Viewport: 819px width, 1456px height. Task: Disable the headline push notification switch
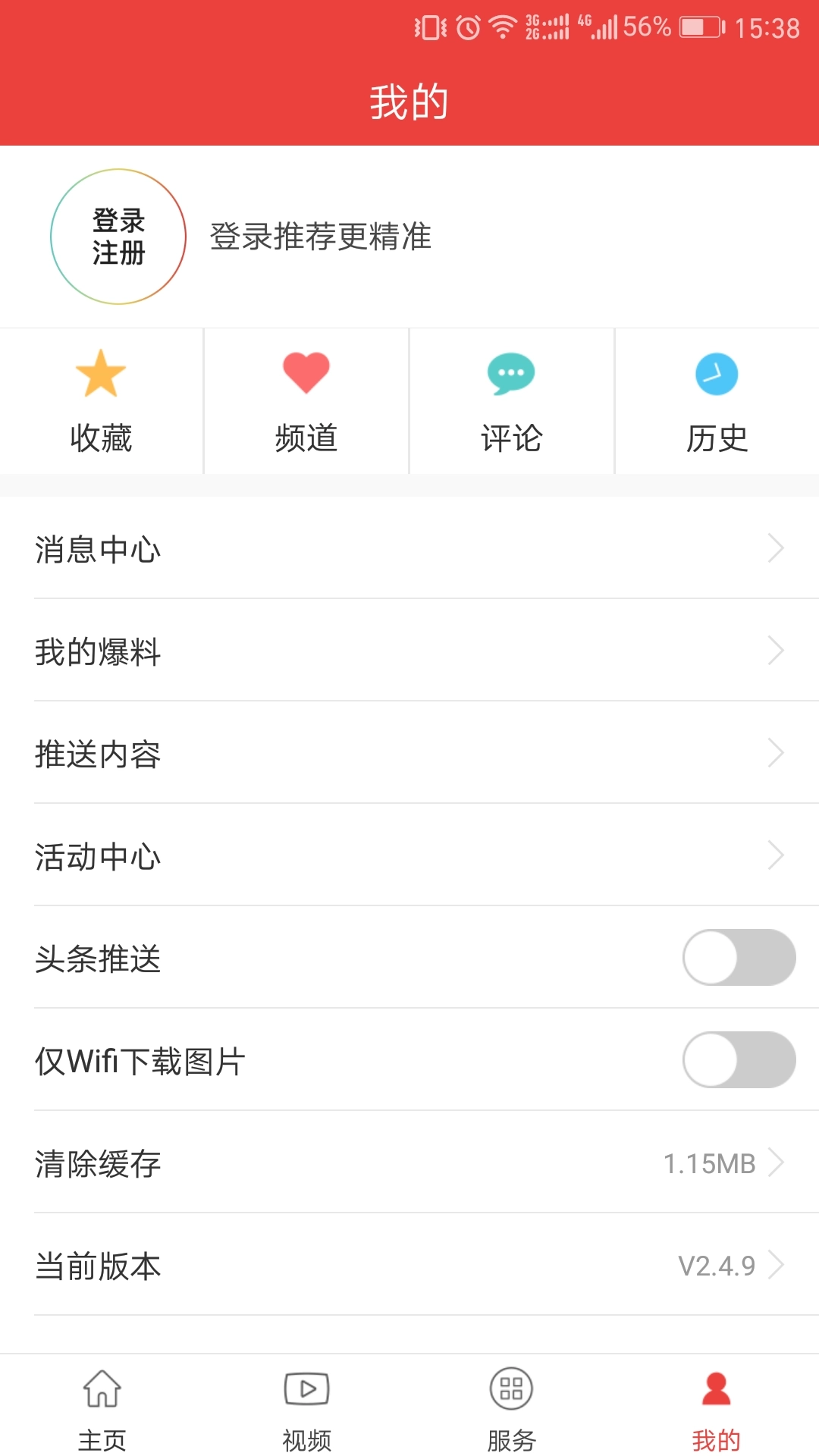click(739, 958)
